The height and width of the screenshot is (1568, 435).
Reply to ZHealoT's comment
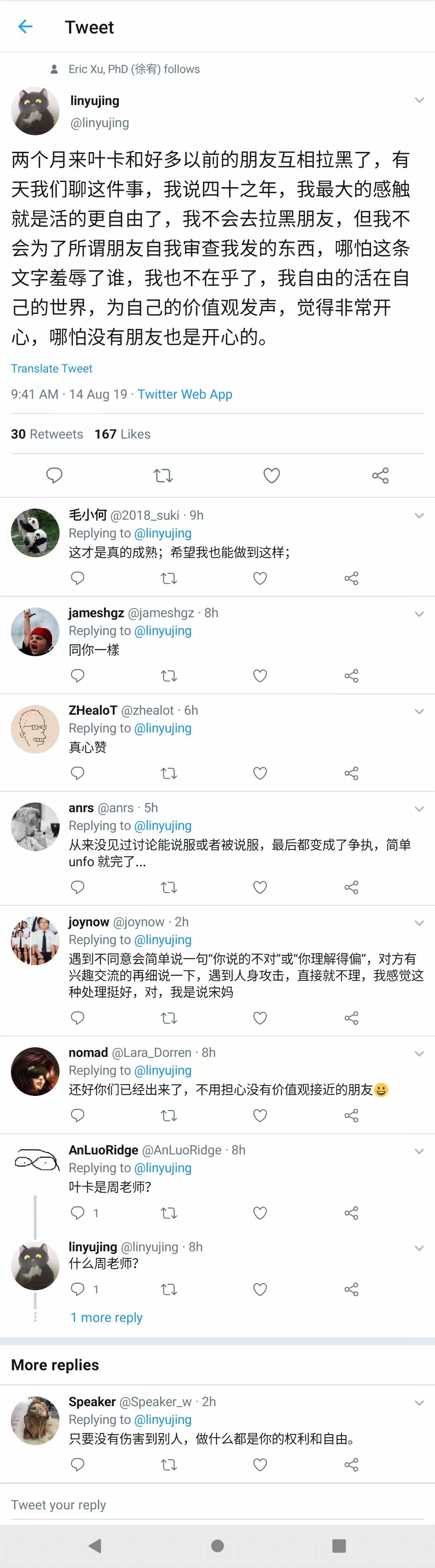pos(77,773)
